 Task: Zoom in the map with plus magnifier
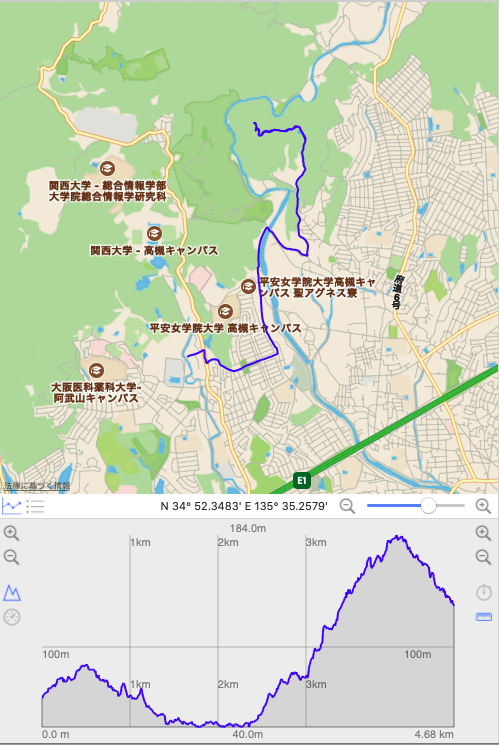483,506
